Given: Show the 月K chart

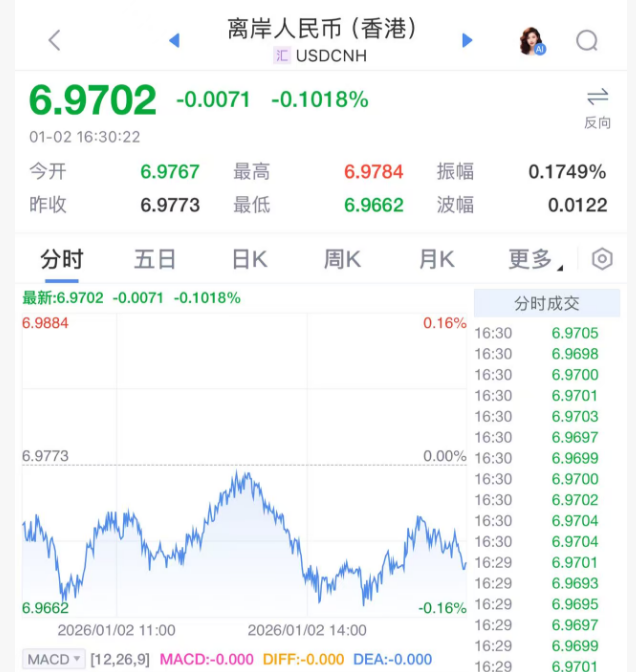Looking at the screenshot, I should coord(436,260).
